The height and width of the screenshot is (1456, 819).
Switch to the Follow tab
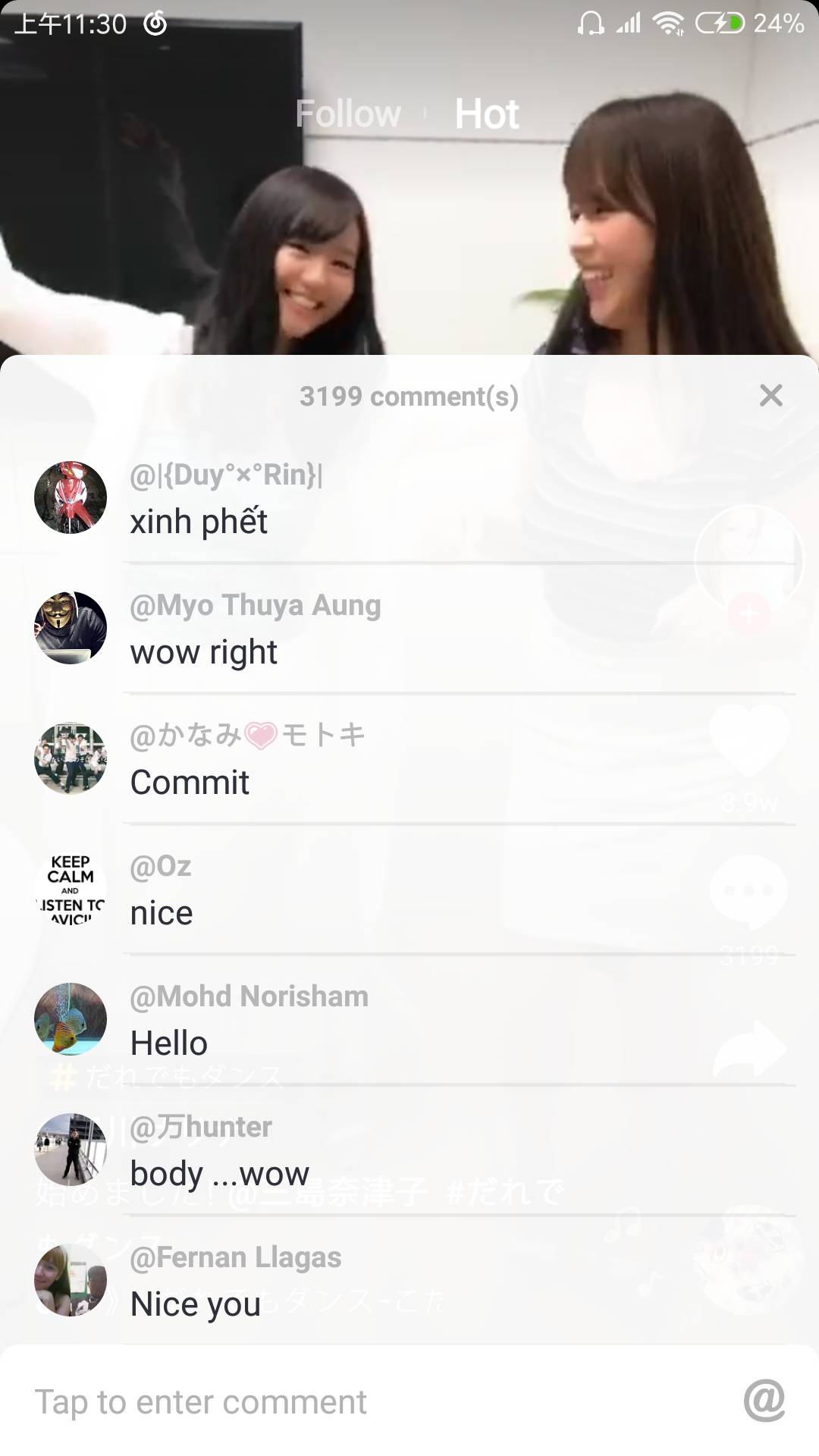(x=348, y=114)
